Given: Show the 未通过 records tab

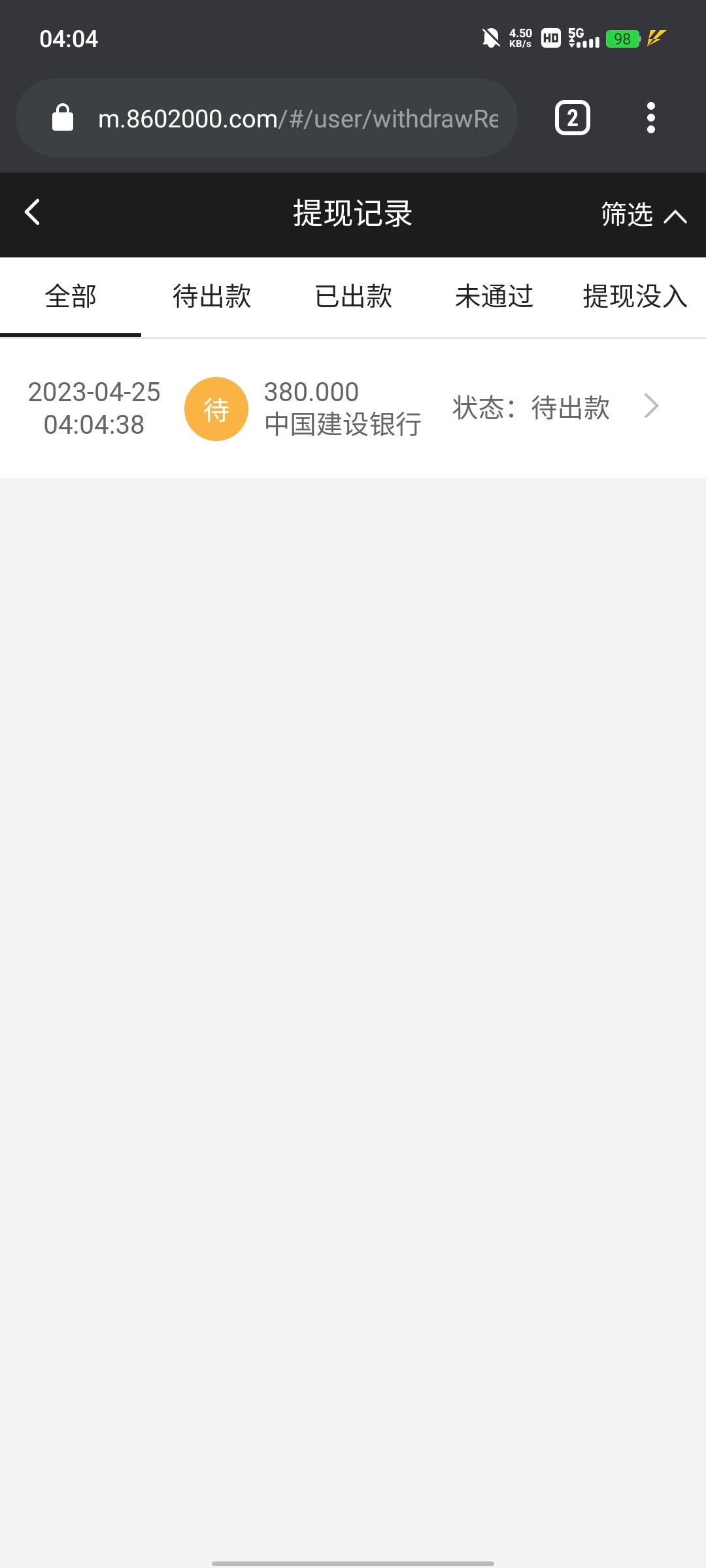Looking at the screenshot, I should (x=494, y=297).
